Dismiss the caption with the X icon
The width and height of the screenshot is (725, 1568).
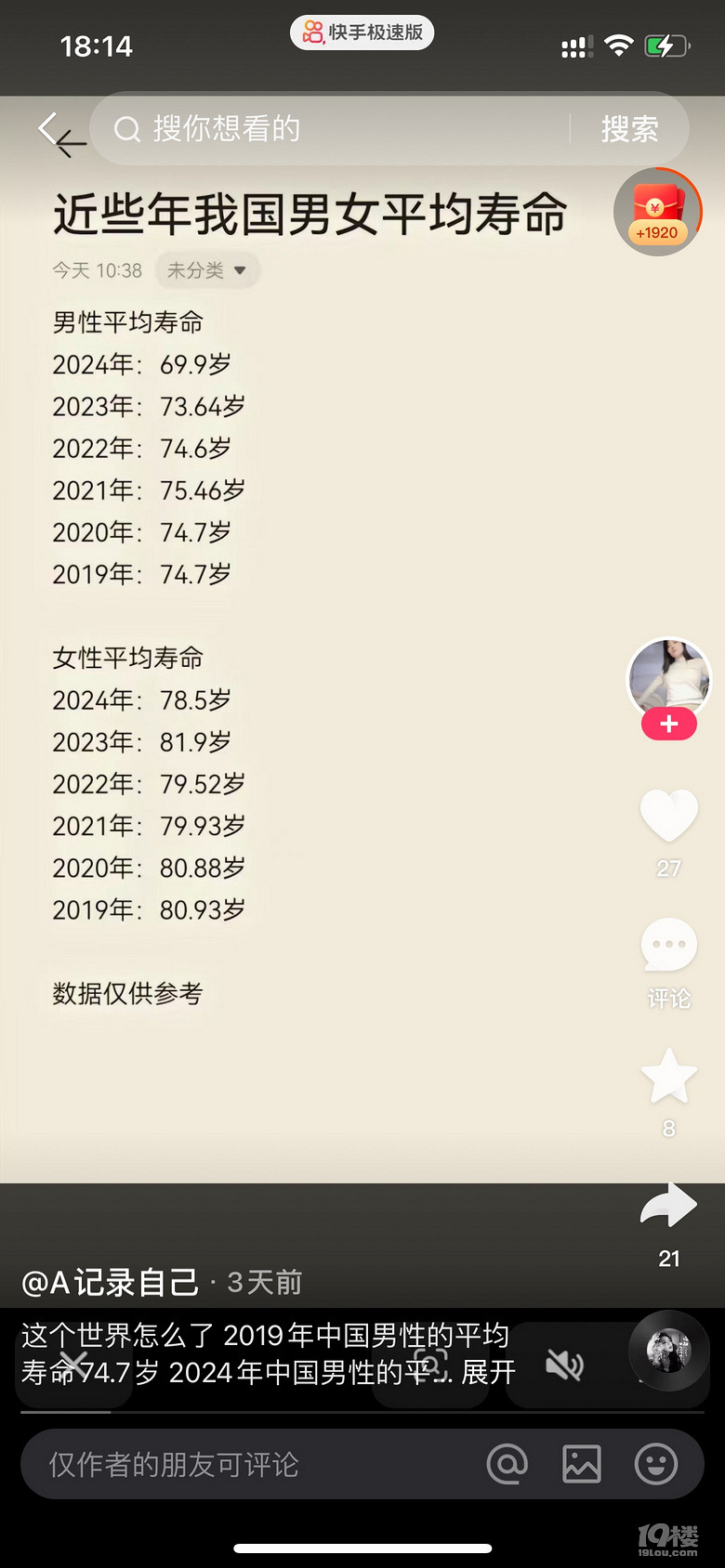pyautogui.click(x=72, y=1365)
